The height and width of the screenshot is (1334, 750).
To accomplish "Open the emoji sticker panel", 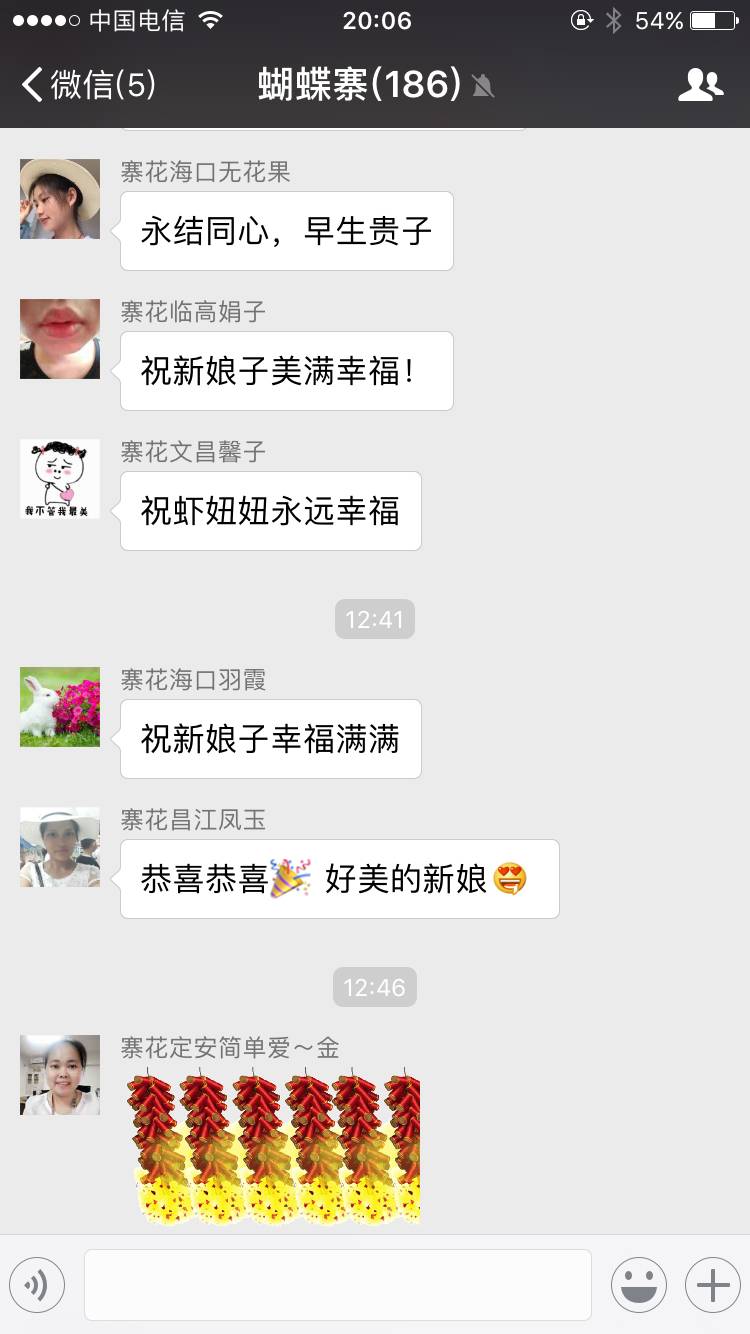I will click(x=638, y=1284).
